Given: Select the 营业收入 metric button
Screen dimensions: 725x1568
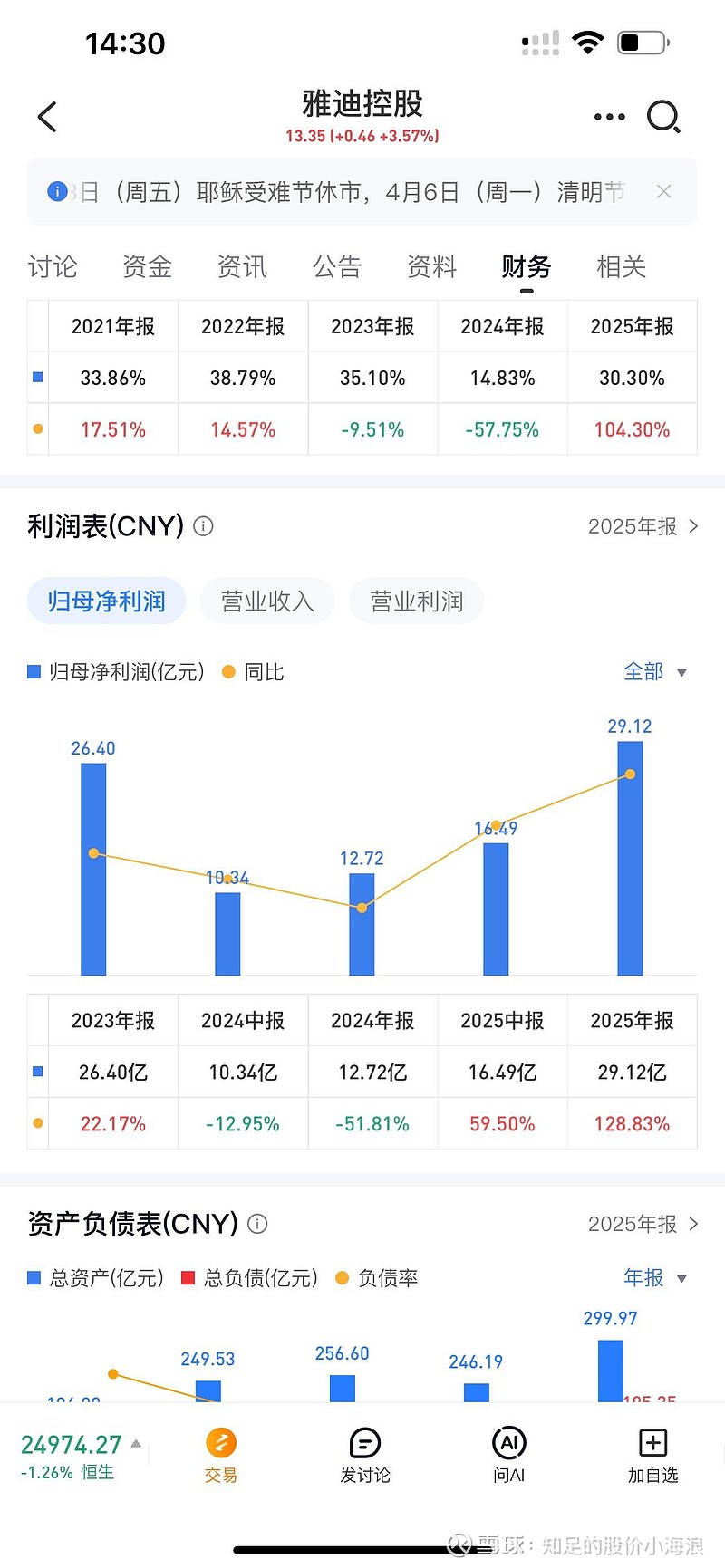Looking at the screenshot, I should (266, 601).
